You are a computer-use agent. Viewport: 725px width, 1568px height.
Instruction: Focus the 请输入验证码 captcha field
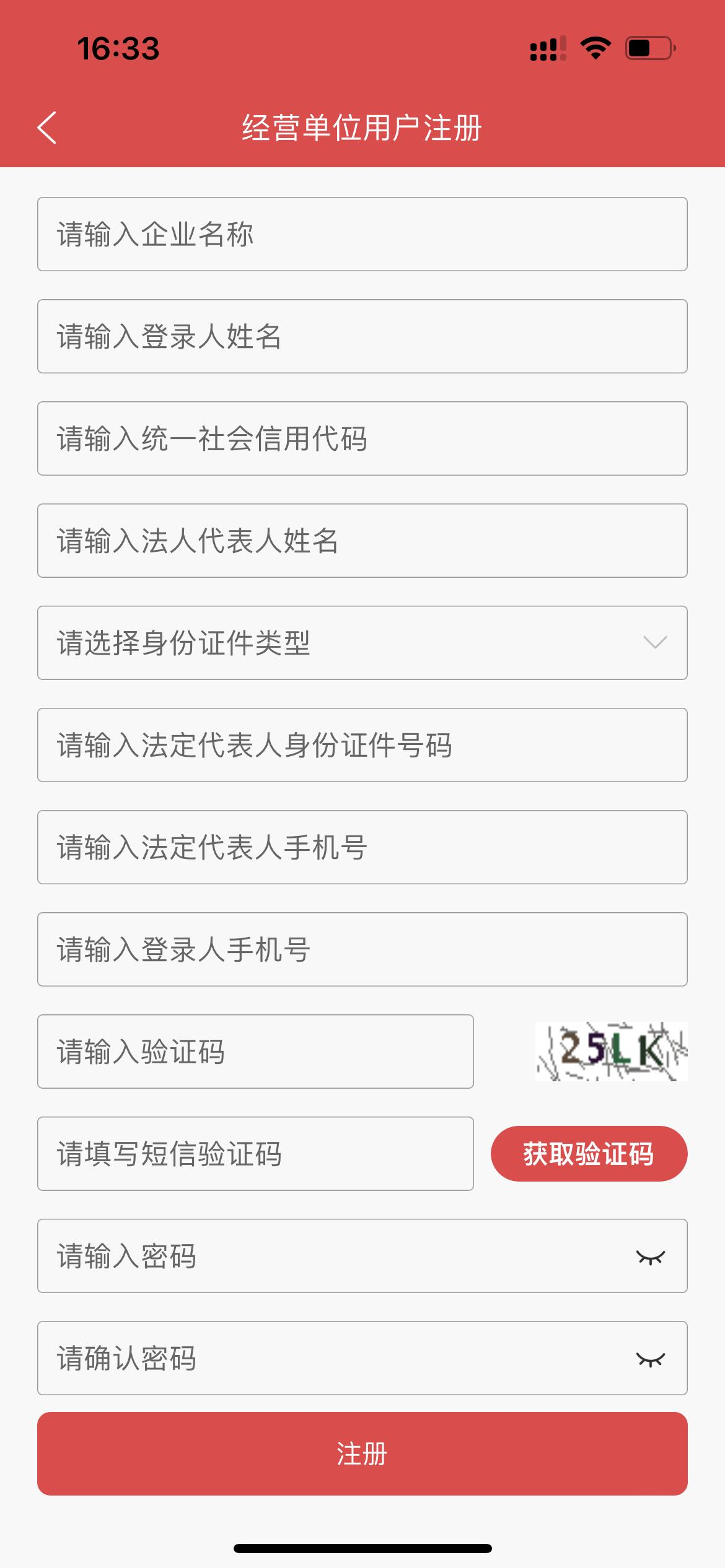click(x=255, y=1052)
